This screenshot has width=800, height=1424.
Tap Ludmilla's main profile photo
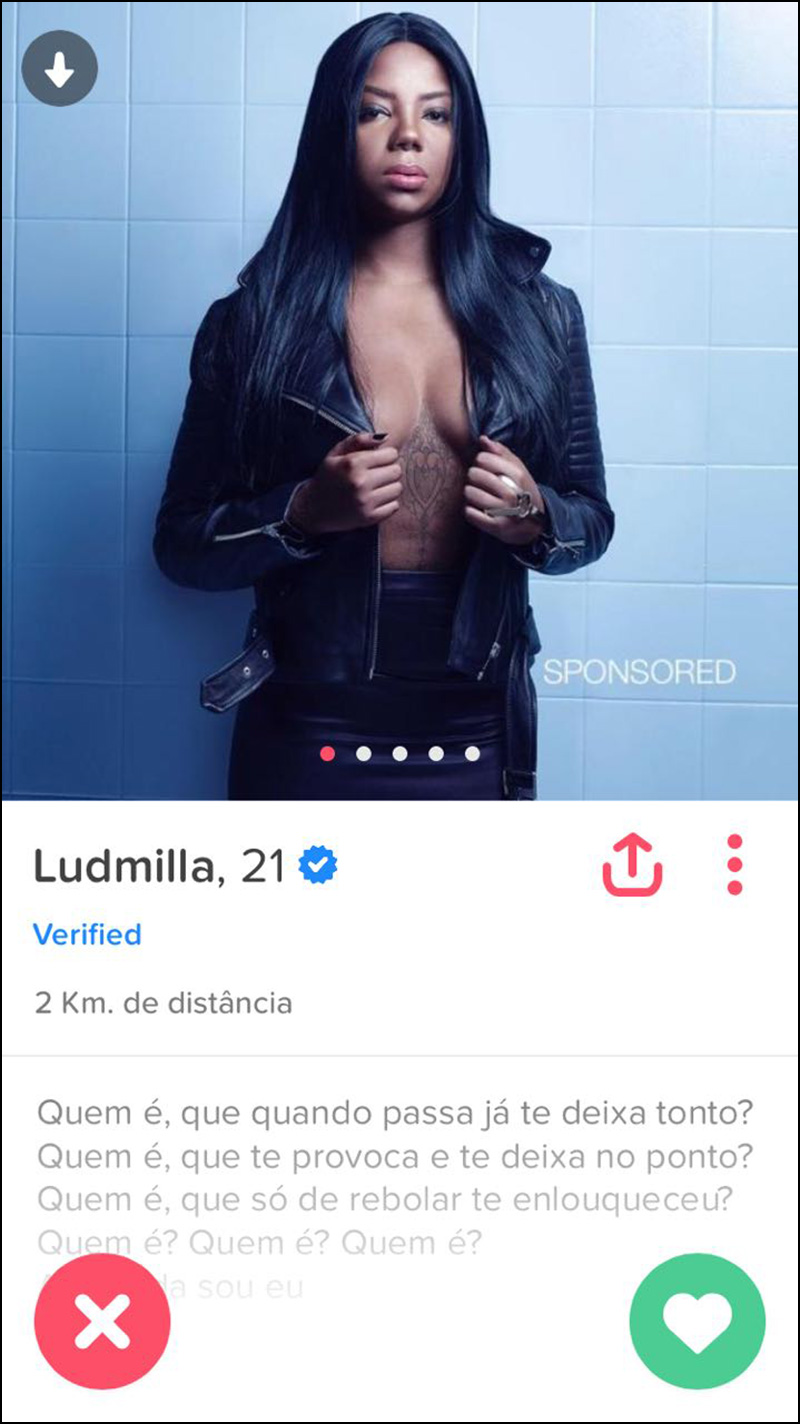pos(400,400)
